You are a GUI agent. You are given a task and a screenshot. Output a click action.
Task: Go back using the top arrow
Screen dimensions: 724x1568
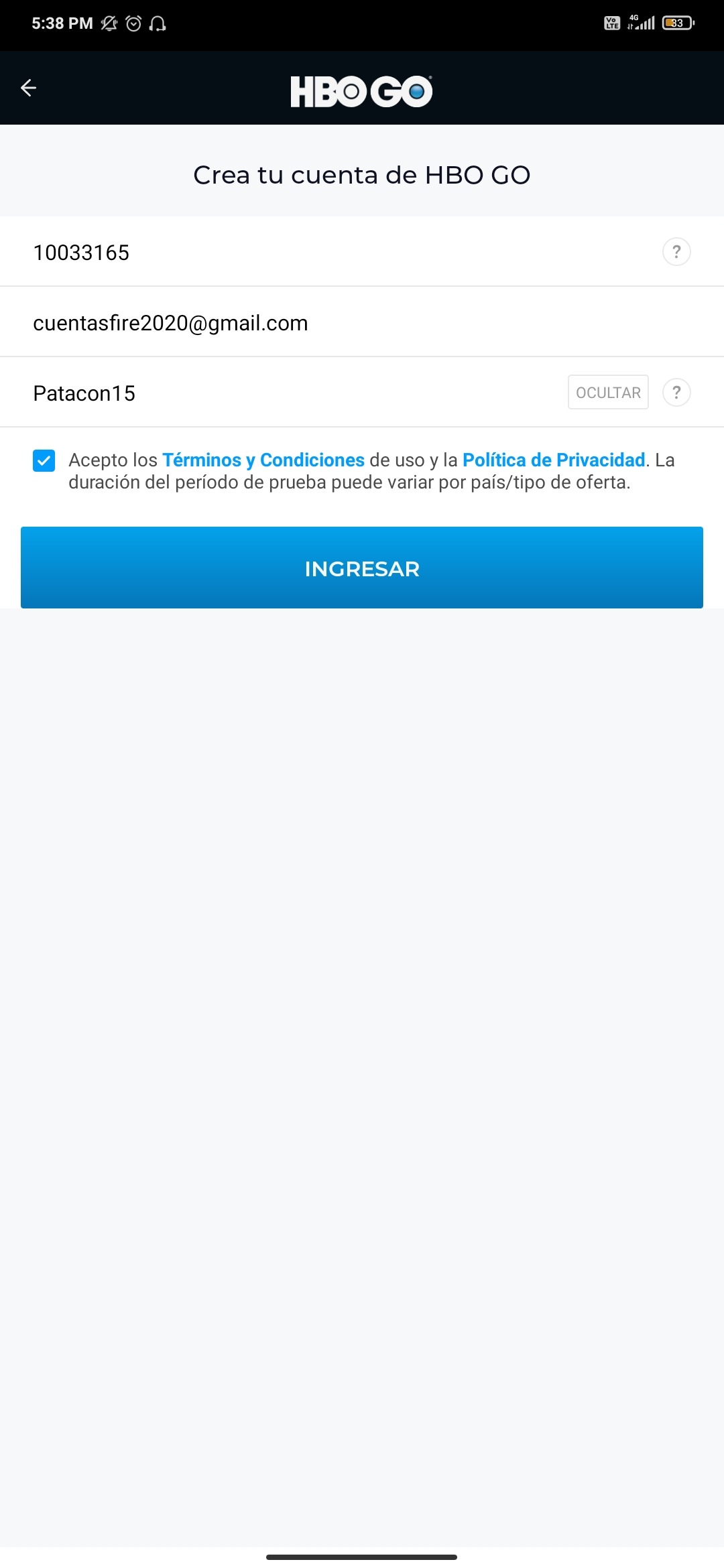pyautogui.click(x=28, y=88)
